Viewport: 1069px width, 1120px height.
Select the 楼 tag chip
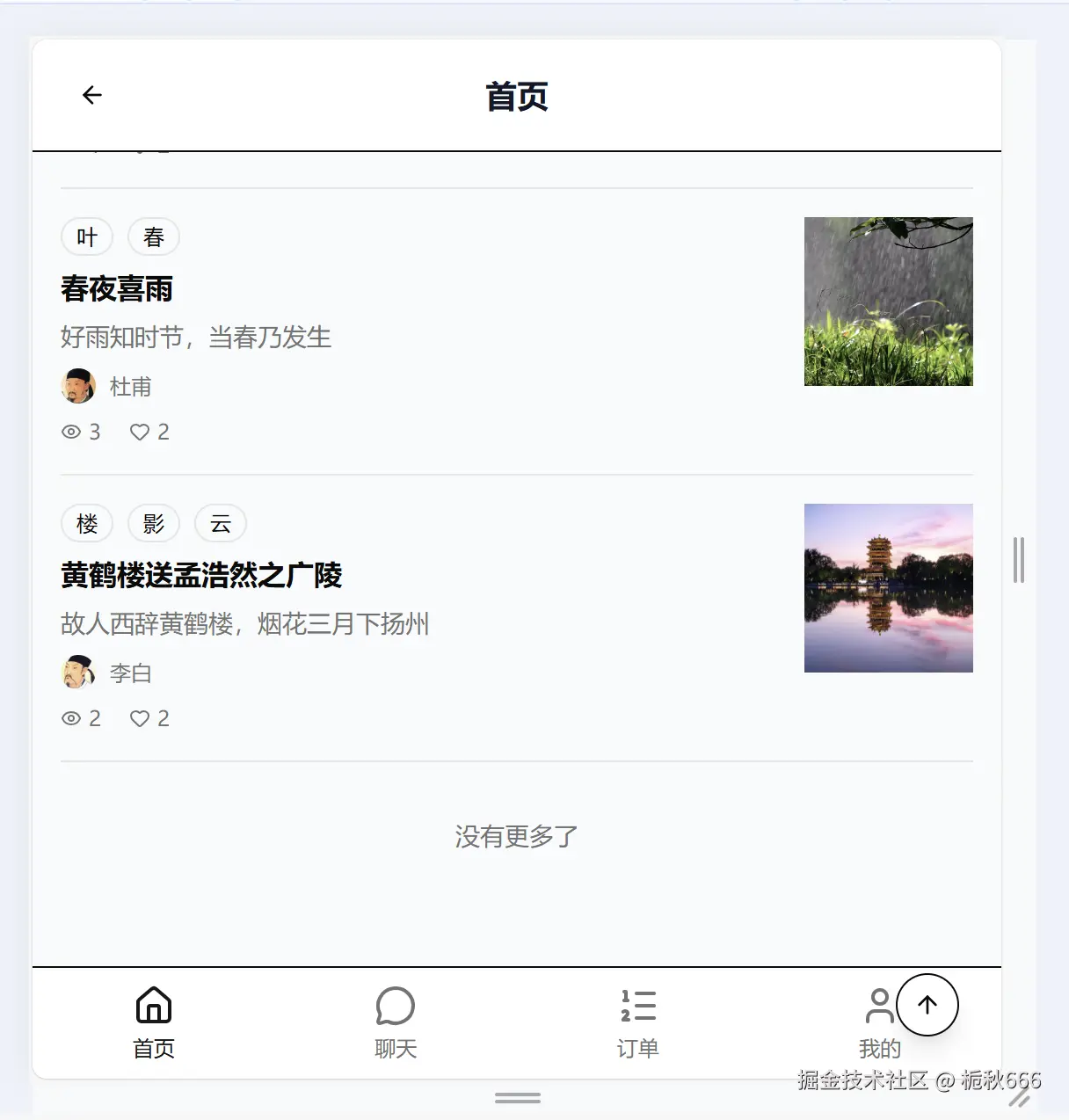coord(87,524)
